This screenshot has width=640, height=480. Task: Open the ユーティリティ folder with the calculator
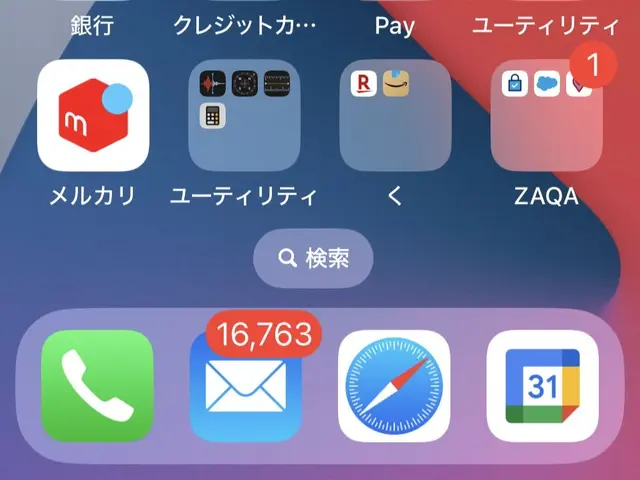coord(244,115)
